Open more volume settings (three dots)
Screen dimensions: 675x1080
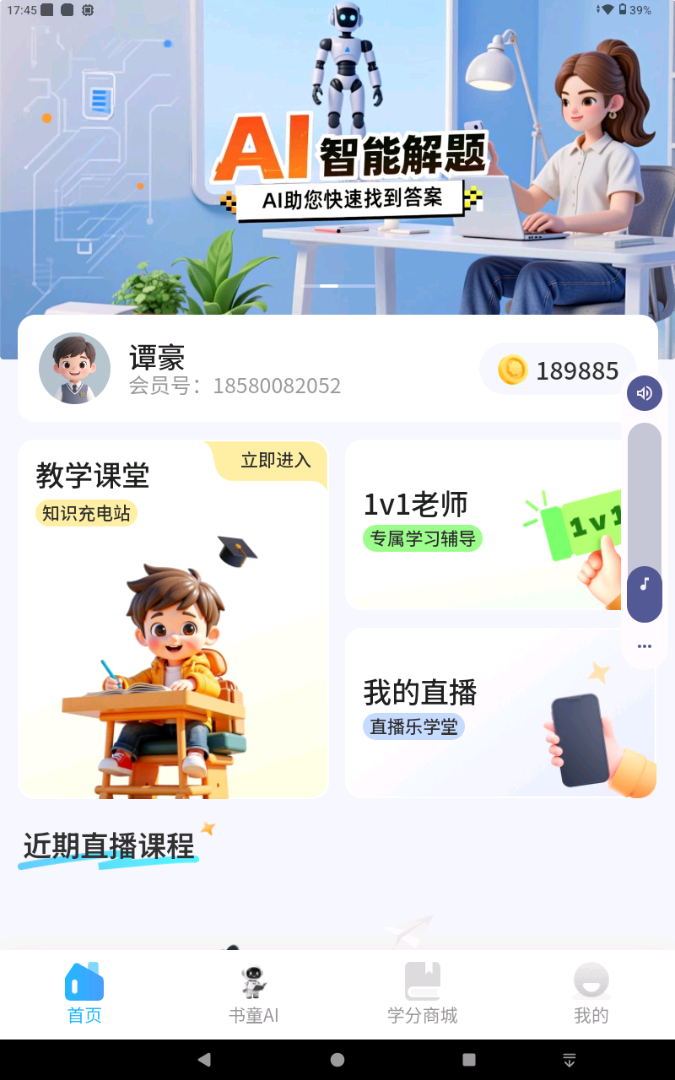(644, 646)
